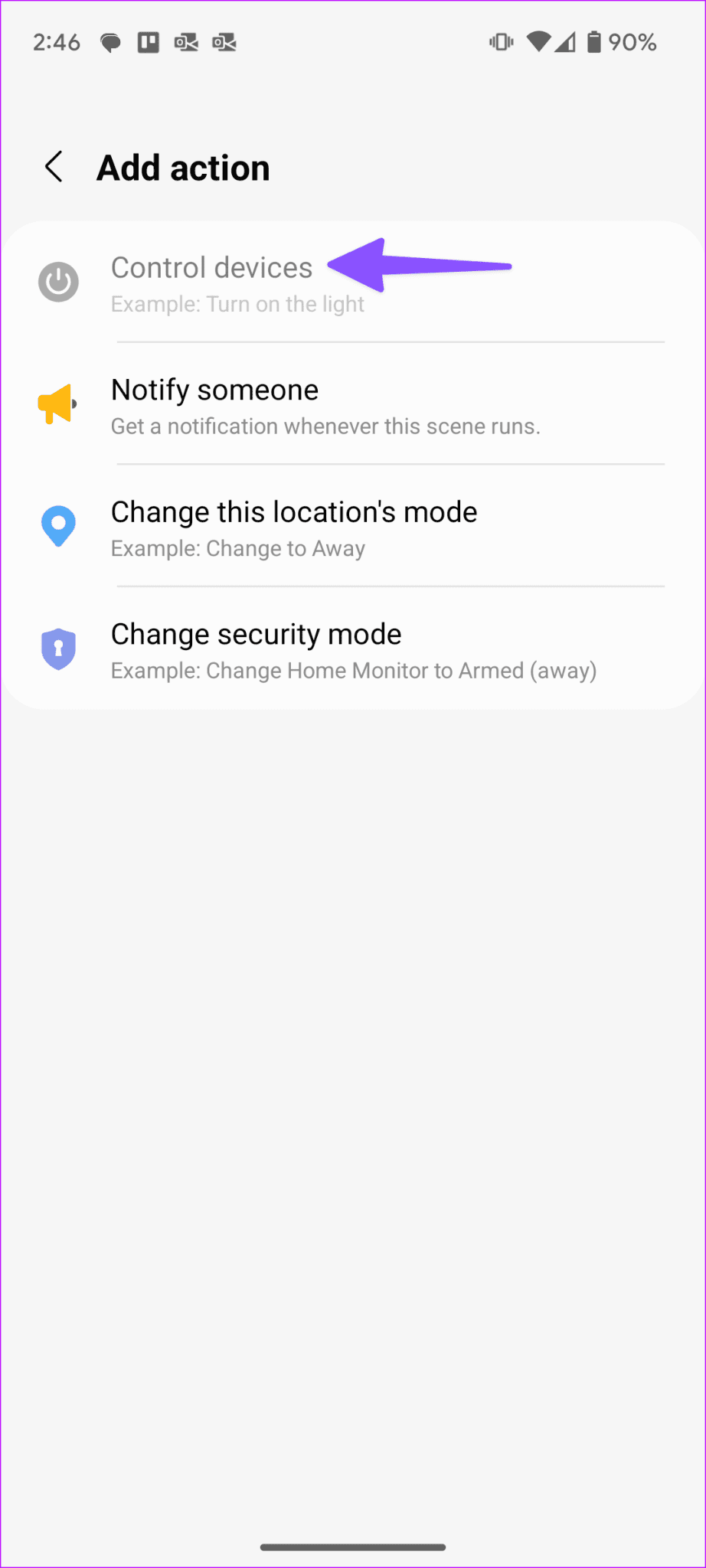Viewport: 706px width, 1568px height.
Task: Click the Add action title text
Action: click(182, 167)
